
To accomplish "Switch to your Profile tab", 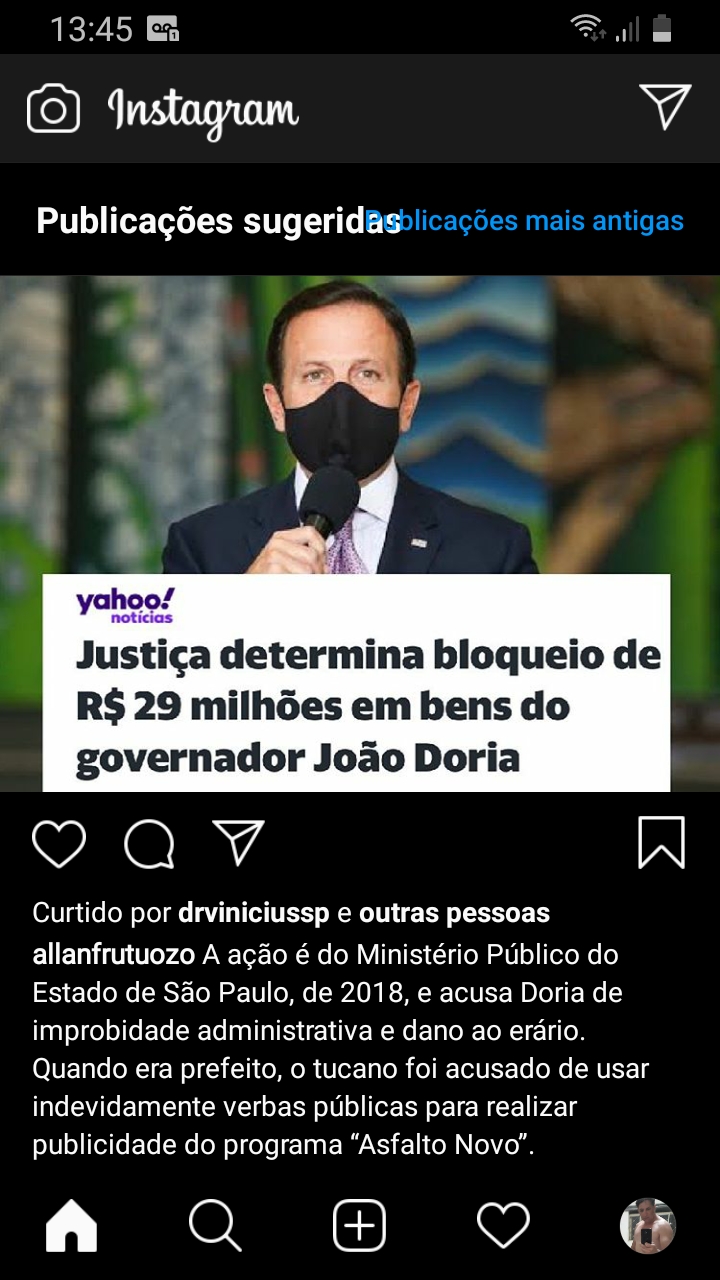I will [x=647, y=1225].
